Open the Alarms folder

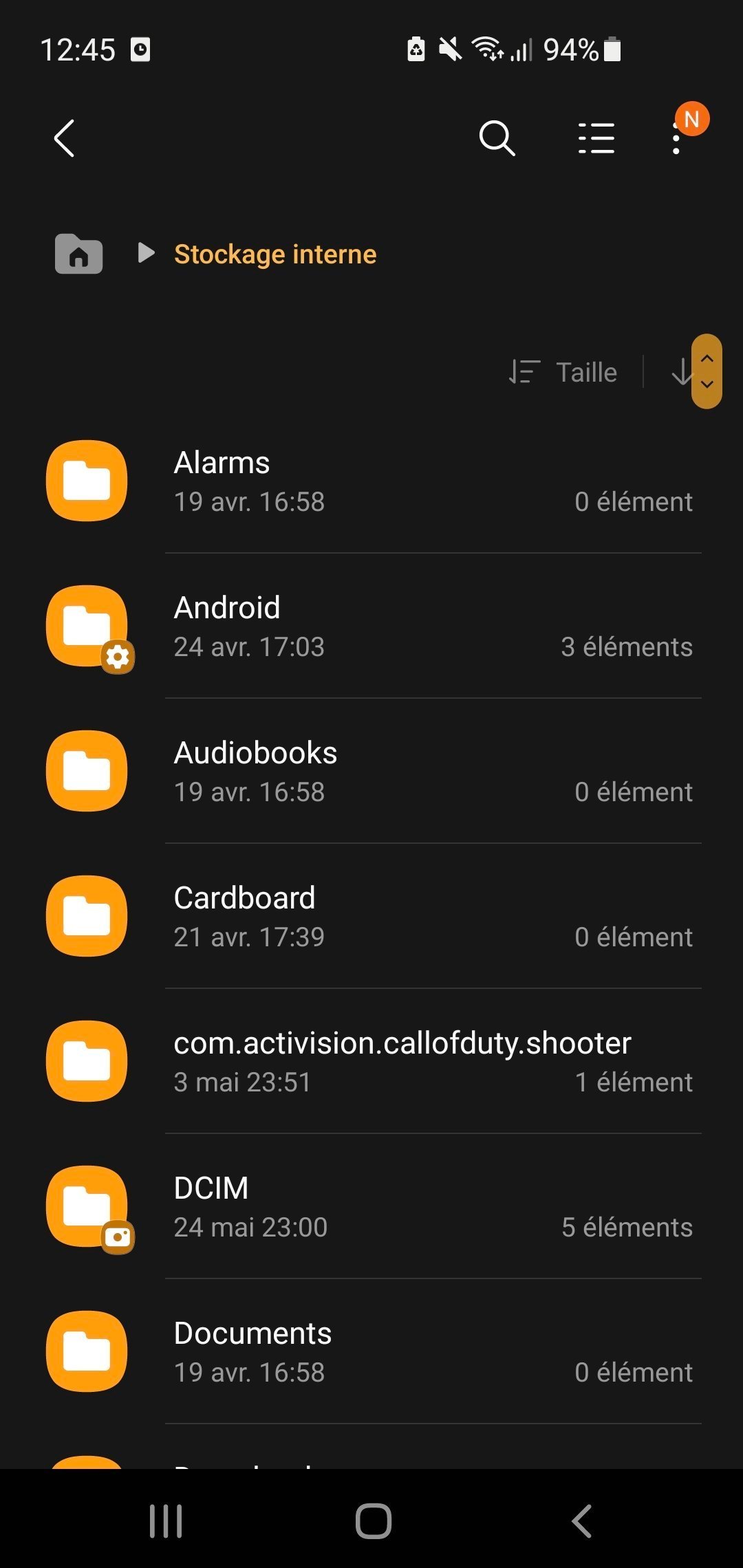[371, 481]
